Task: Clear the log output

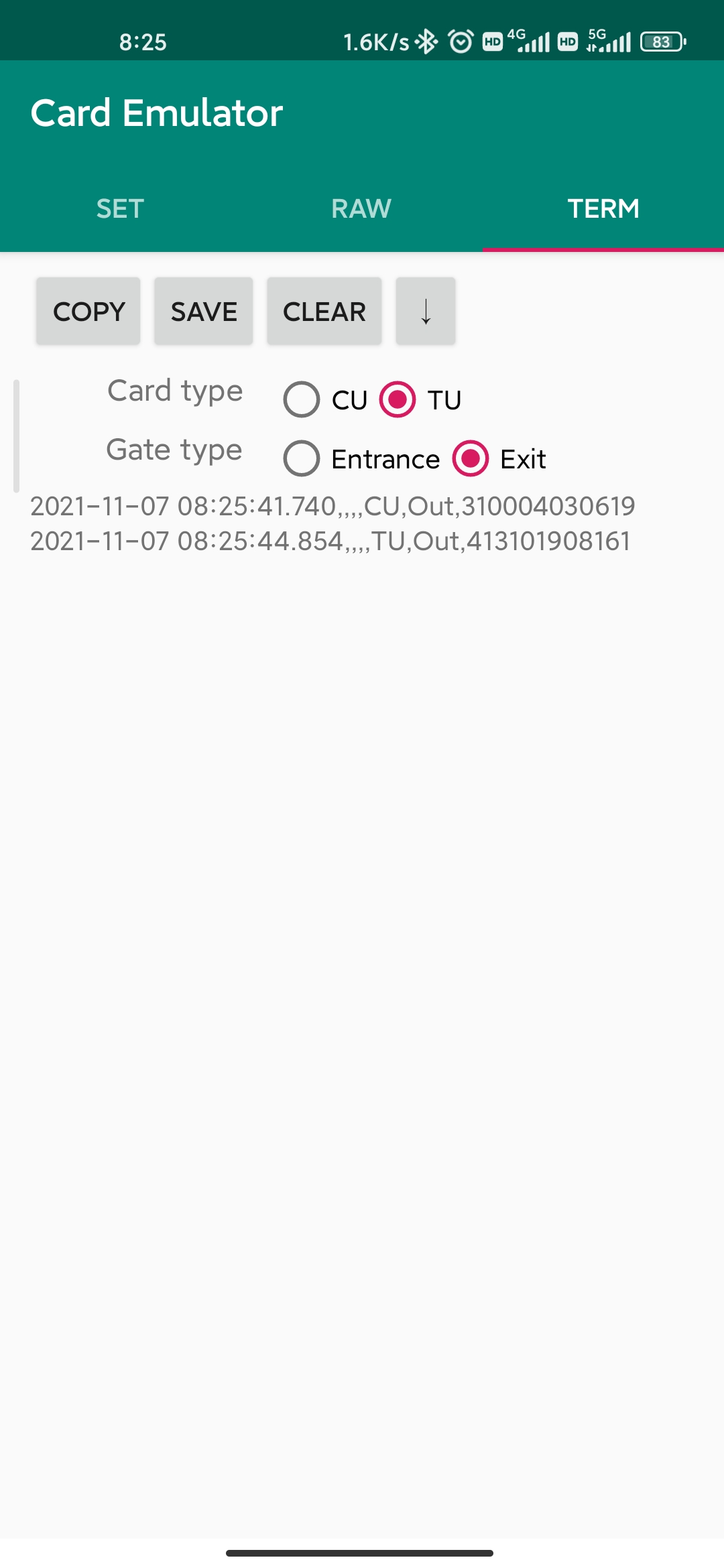Action: tap(324, 312)
